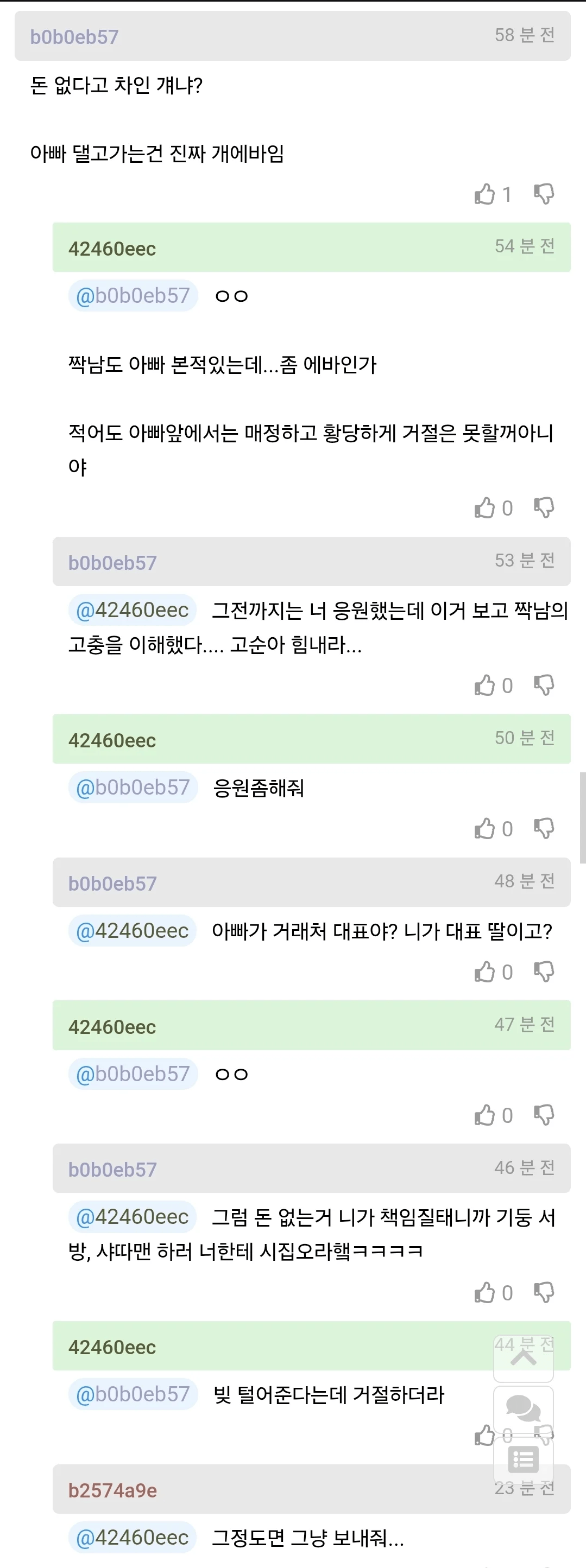Like the 53 분 전 reply by b0b0eb57

point(485,685)
